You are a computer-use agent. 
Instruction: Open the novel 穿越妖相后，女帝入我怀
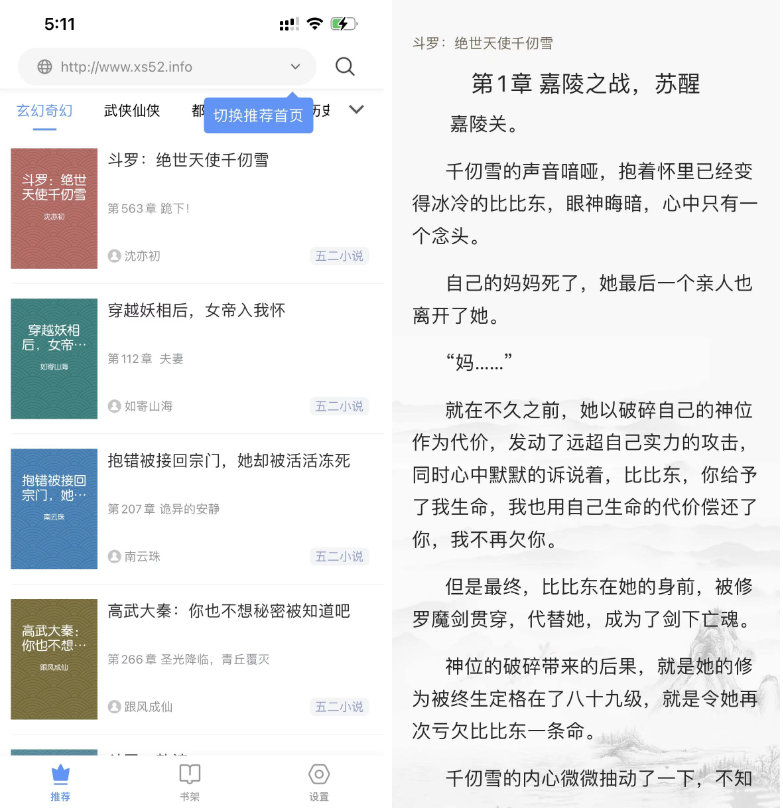(x=196, y=311)
